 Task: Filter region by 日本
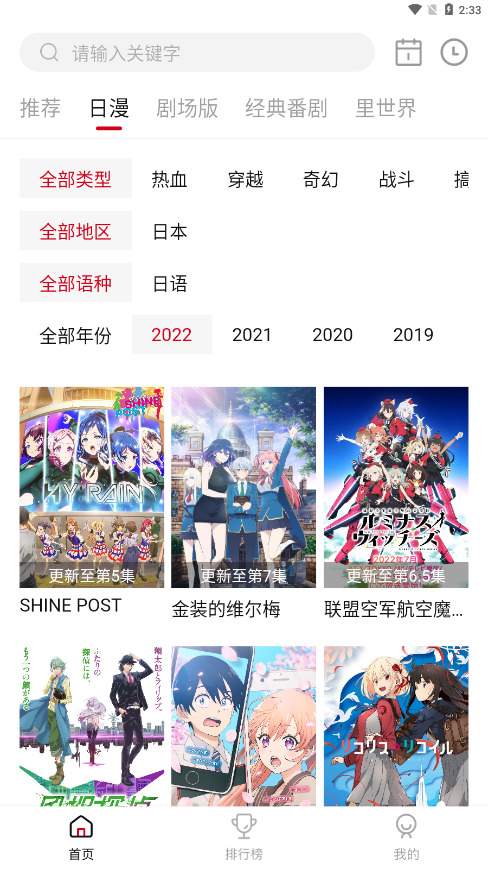(169, 231)
